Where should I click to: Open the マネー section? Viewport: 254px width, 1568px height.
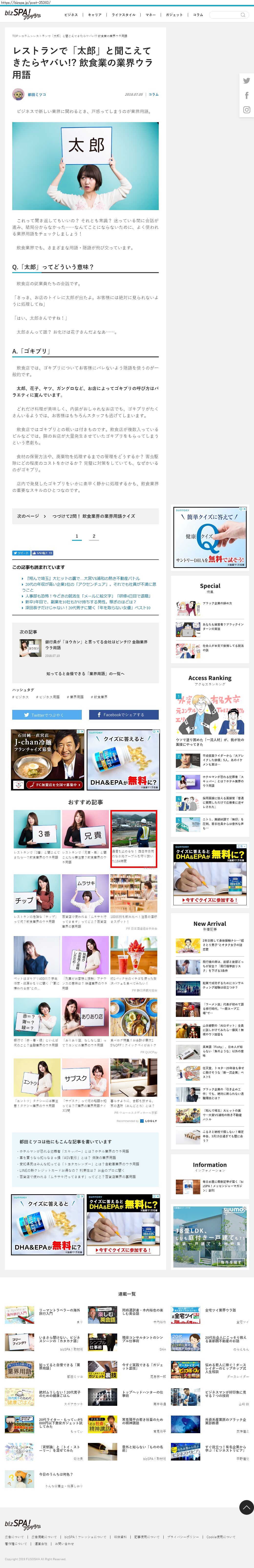150,15
